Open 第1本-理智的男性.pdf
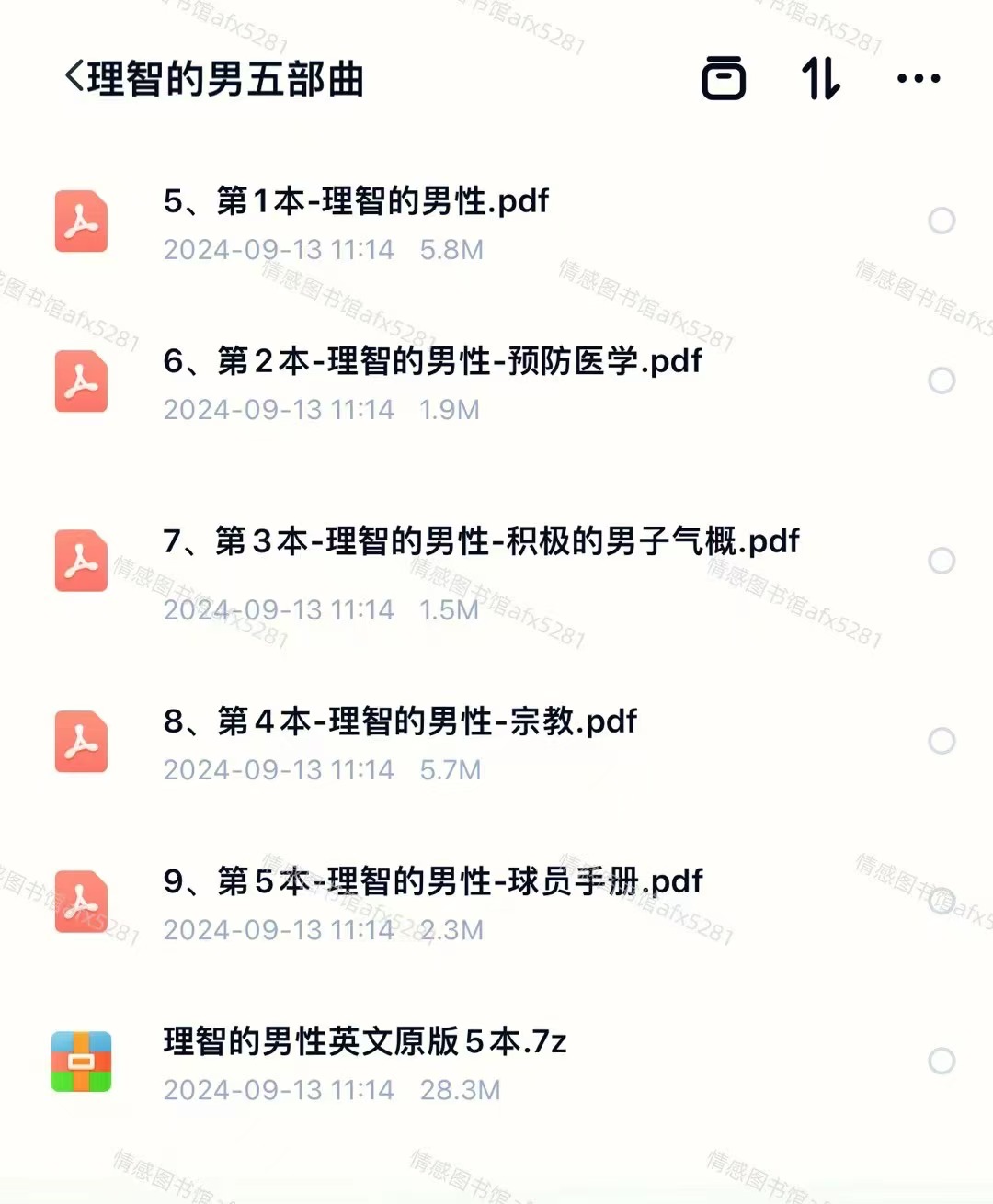 tap(356, 202)
